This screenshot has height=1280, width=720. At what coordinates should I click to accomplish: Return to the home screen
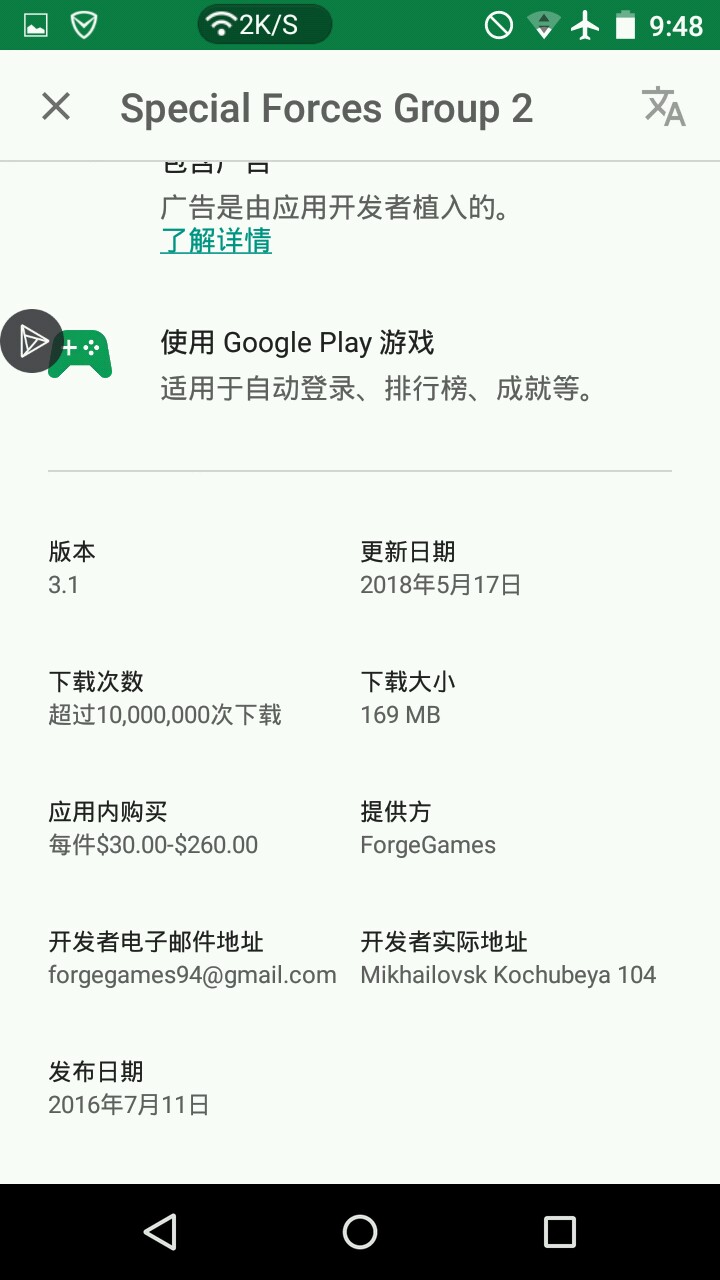click(x=360, y=1231)
